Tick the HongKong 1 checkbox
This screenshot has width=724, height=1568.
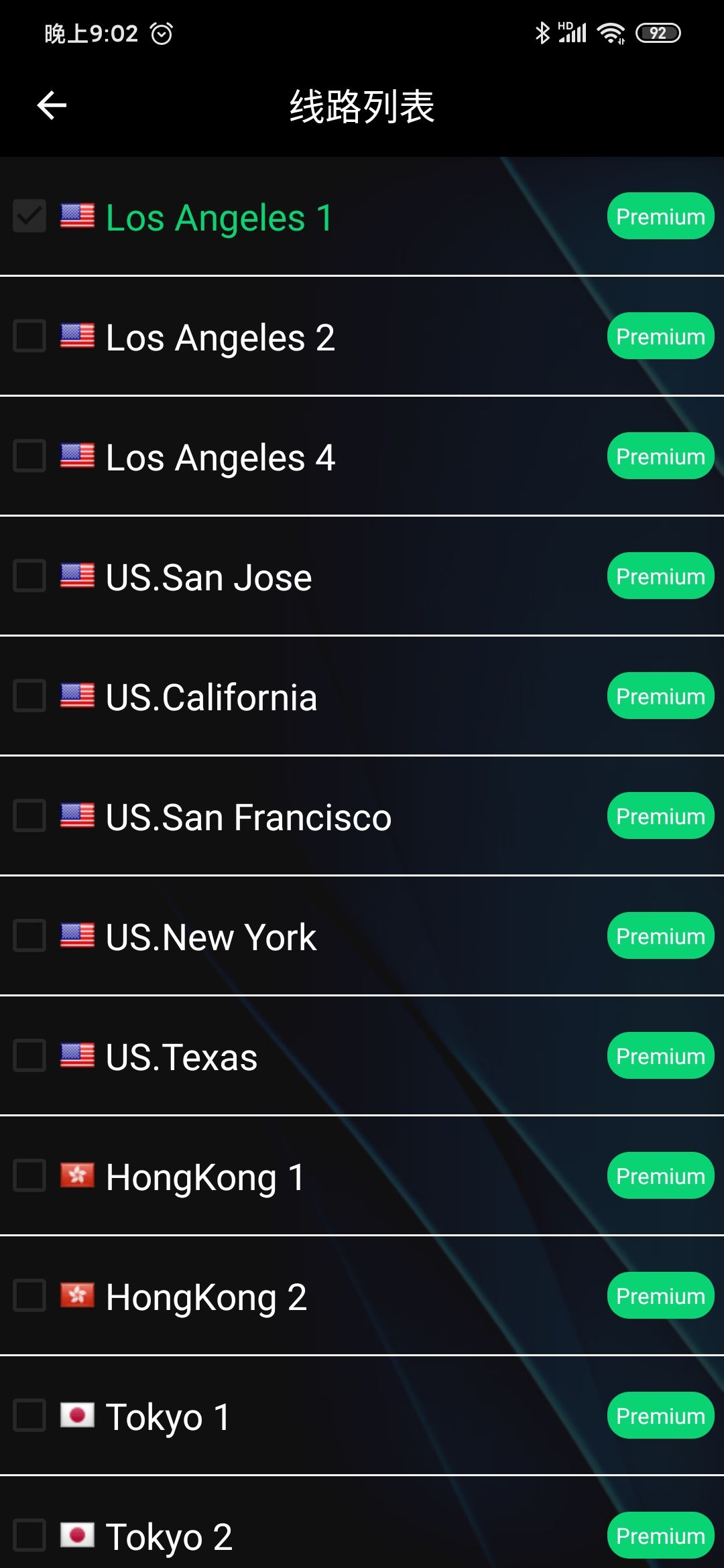[29, 1175]
